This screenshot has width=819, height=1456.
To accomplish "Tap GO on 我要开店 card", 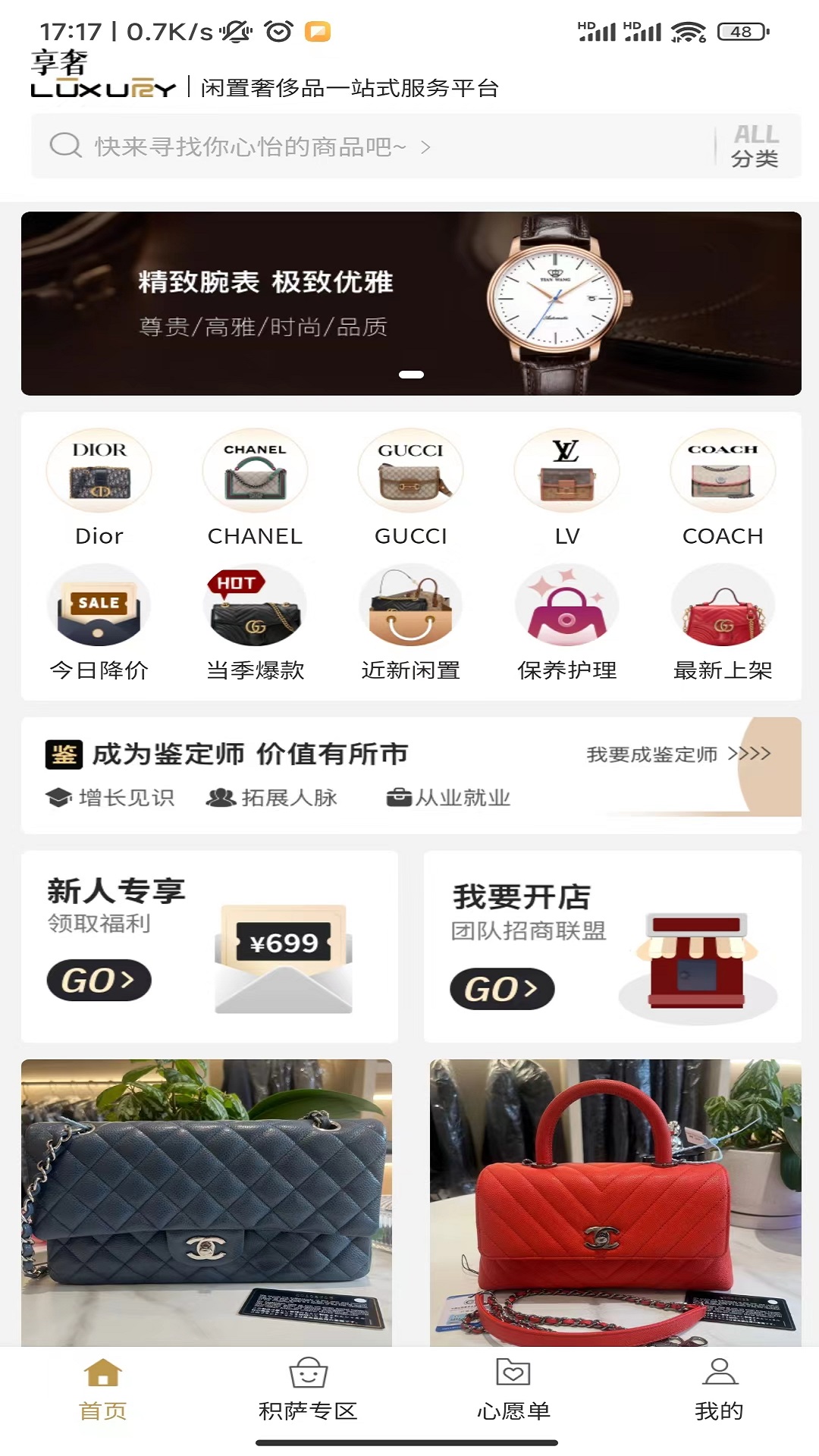I will [502, 989].
